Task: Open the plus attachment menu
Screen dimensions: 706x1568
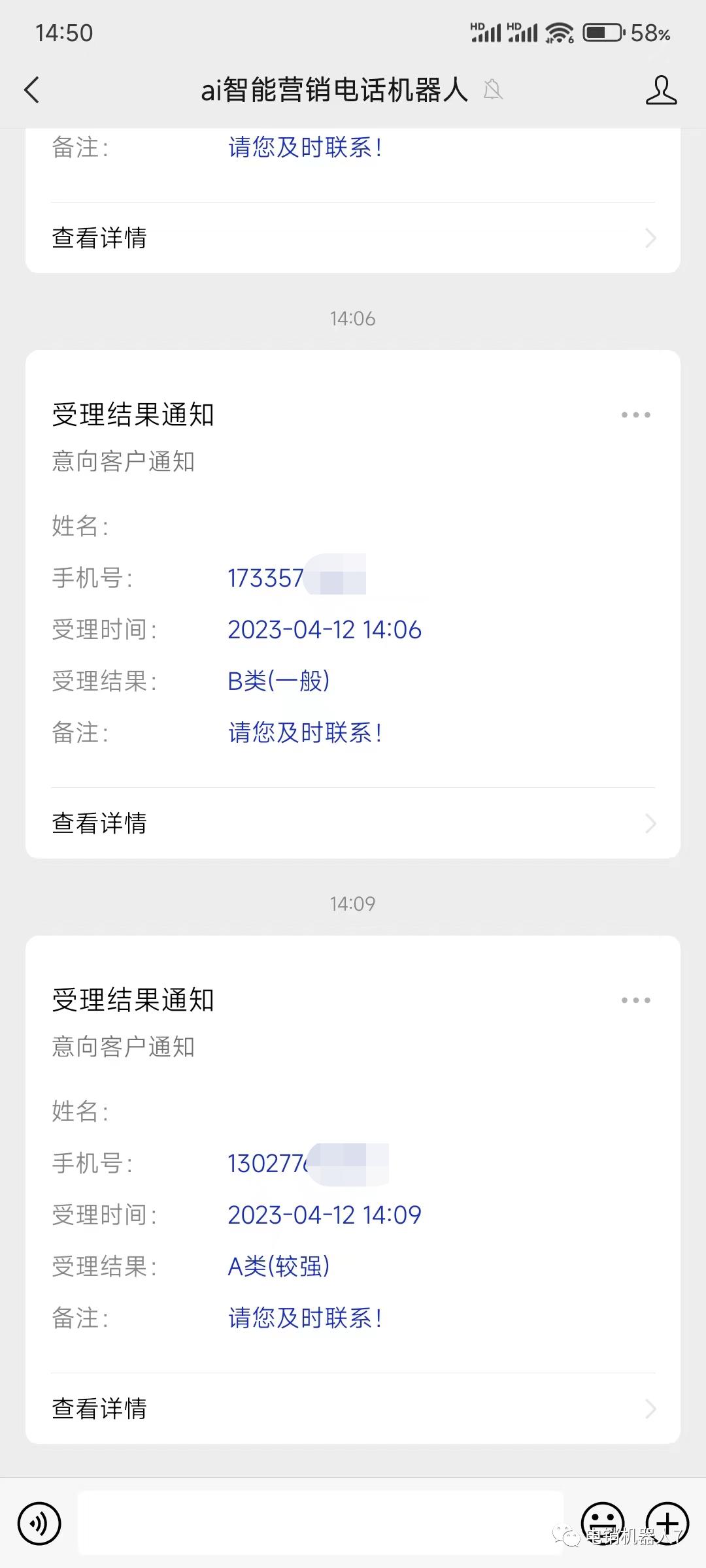Action: [x=667, y=1522]
